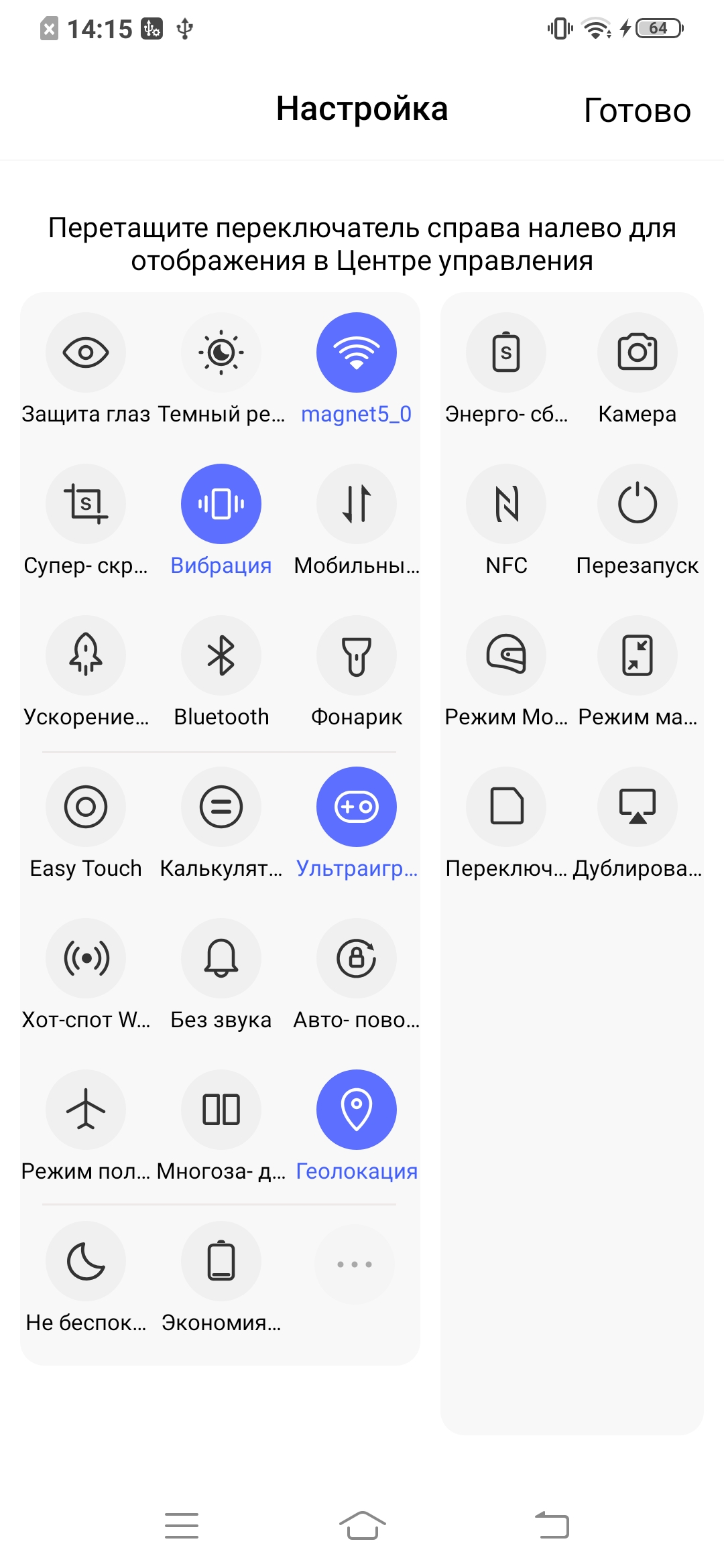This screenshot has height=1568, width=724.
Task: Toggle the mobile data tile
Action: 357,504
